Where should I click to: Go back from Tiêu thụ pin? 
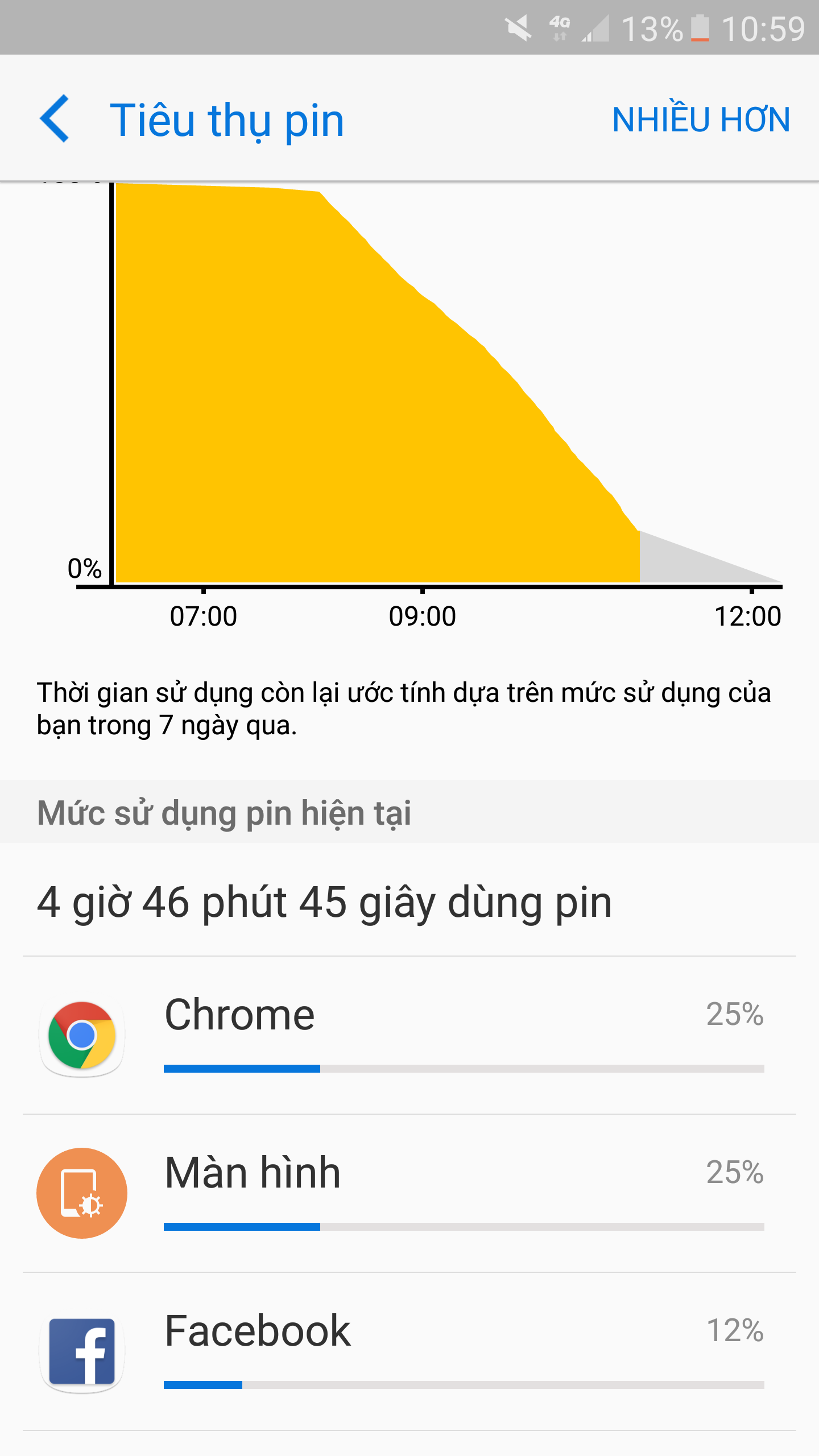coord(55,119)
